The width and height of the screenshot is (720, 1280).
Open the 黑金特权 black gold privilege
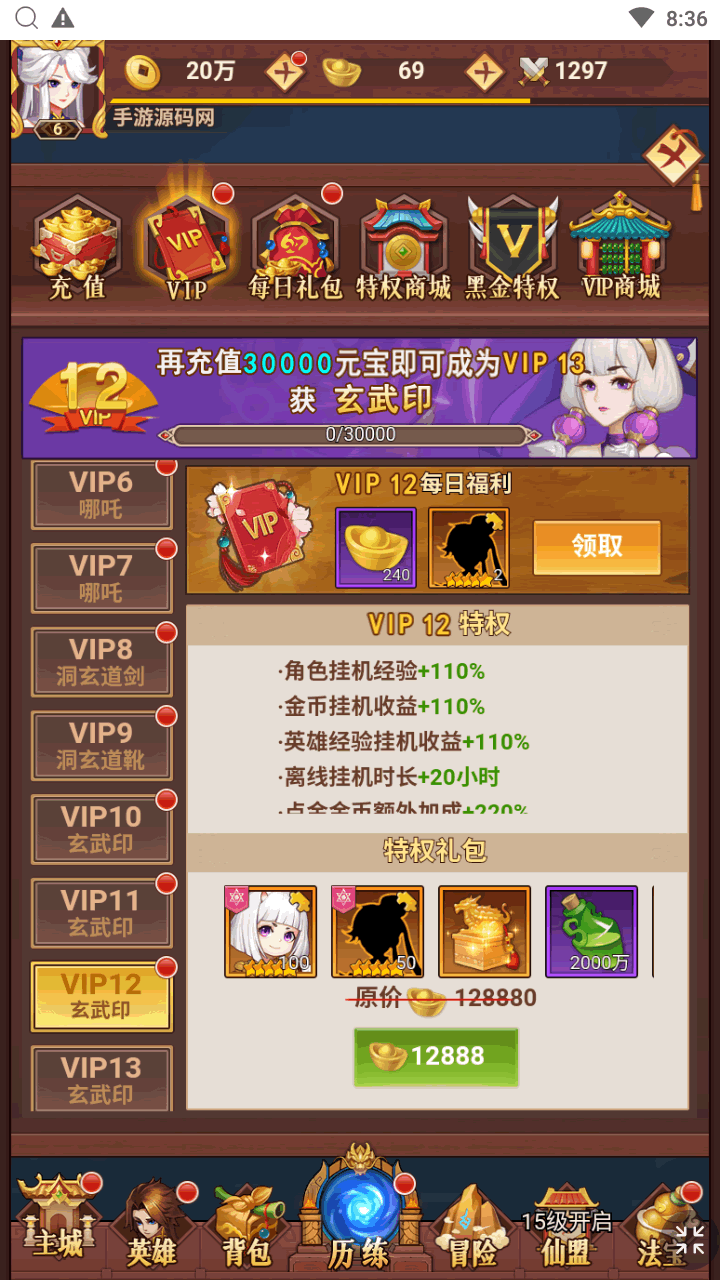[512, 248]
